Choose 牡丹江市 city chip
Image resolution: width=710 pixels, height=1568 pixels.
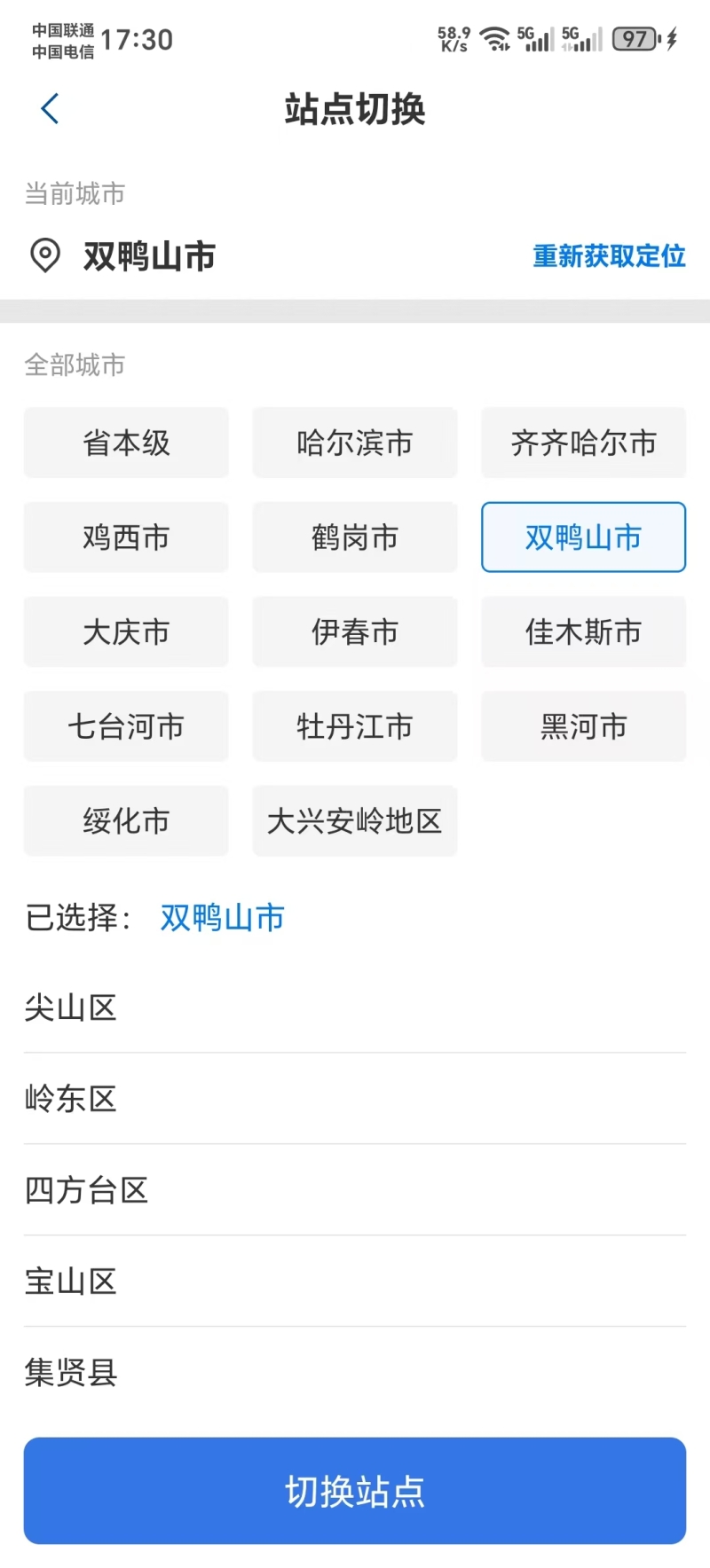pyautogui.click(x=355, y=726)
